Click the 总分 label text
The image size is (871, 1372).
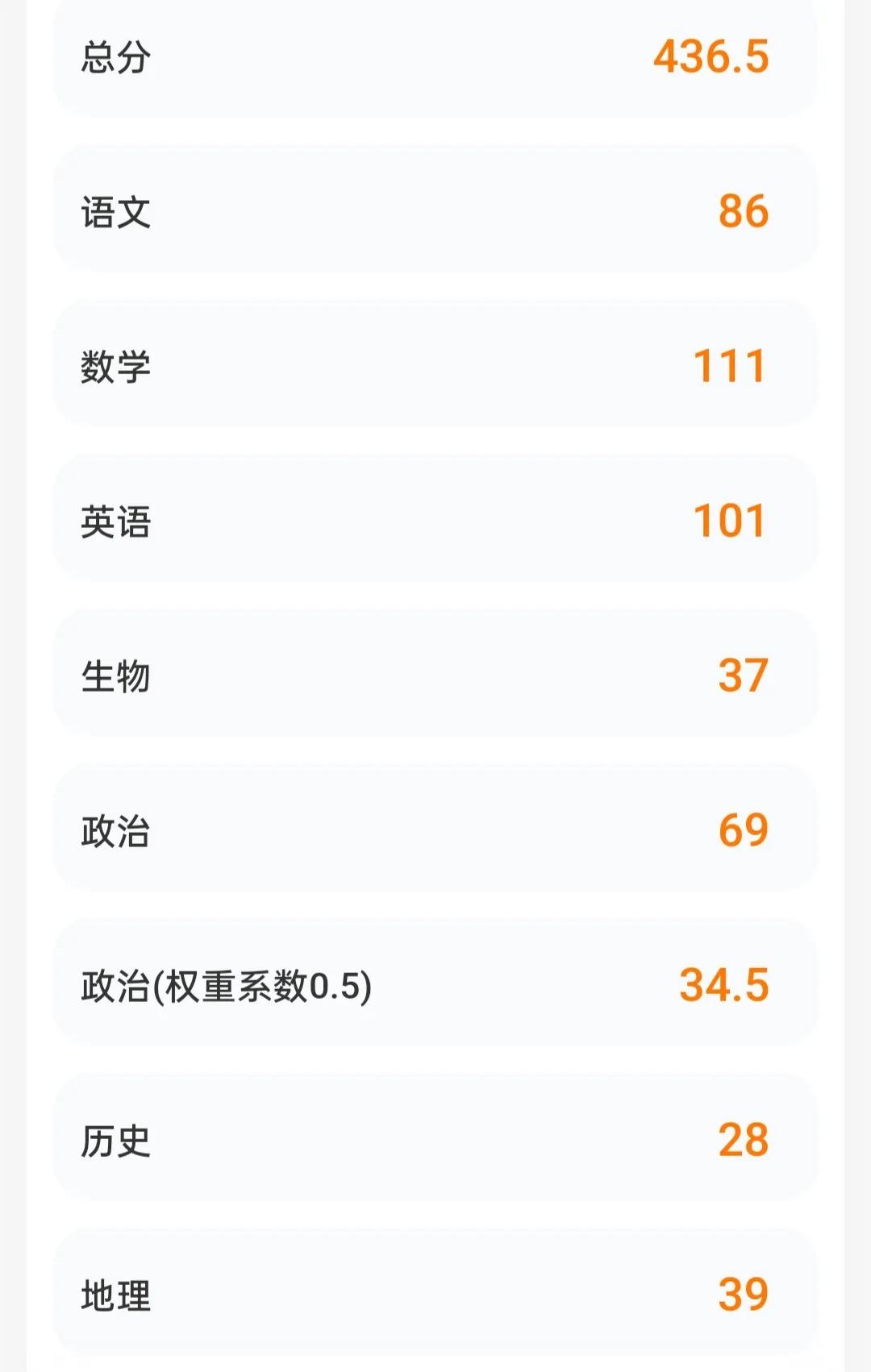(113, 56)
